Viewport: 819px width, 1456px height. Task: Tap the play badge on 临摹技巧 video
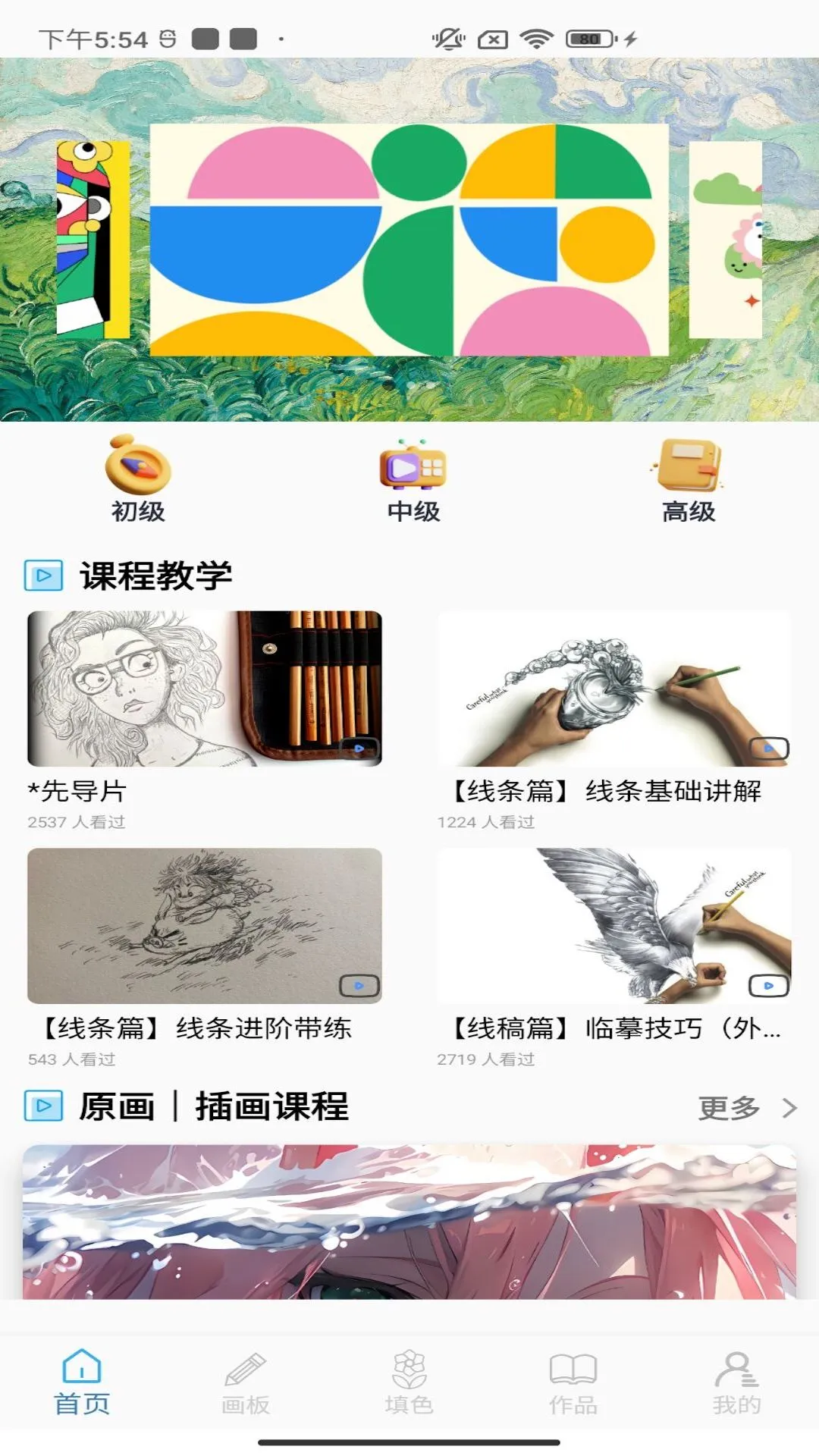pos(768,984)
